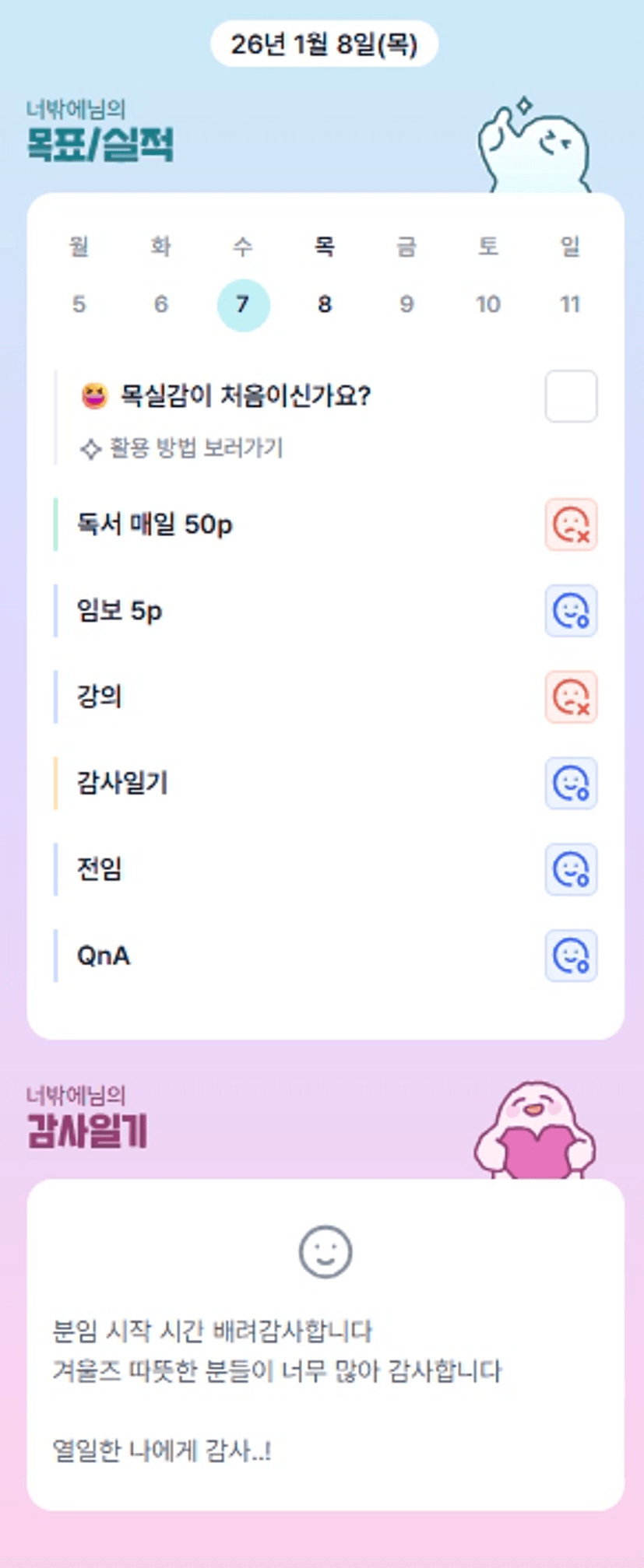Select Thursday the 8th in the week calendar

325,304
